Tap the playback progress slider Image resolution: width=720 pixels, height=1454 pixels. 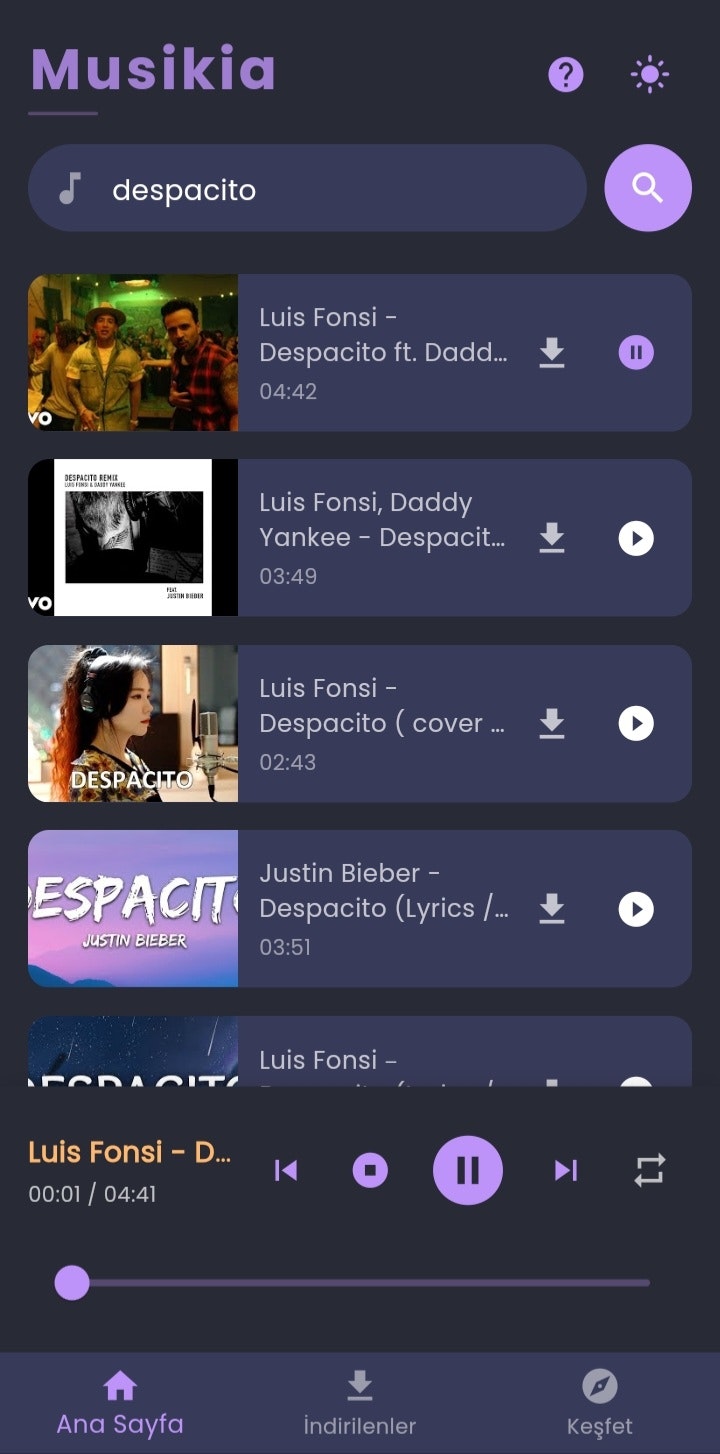tap(360, 1282)
